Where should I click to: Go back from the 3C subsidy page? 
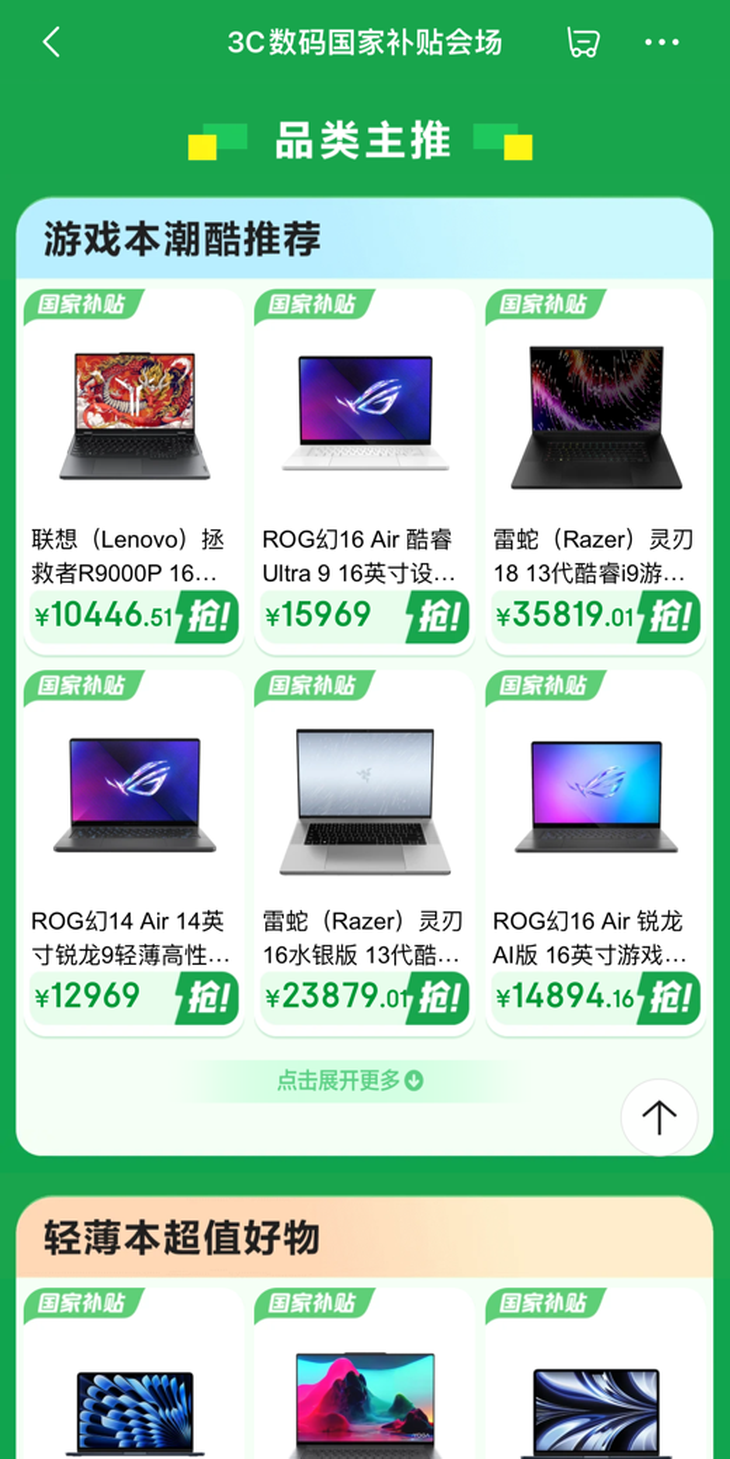point(52,43)
